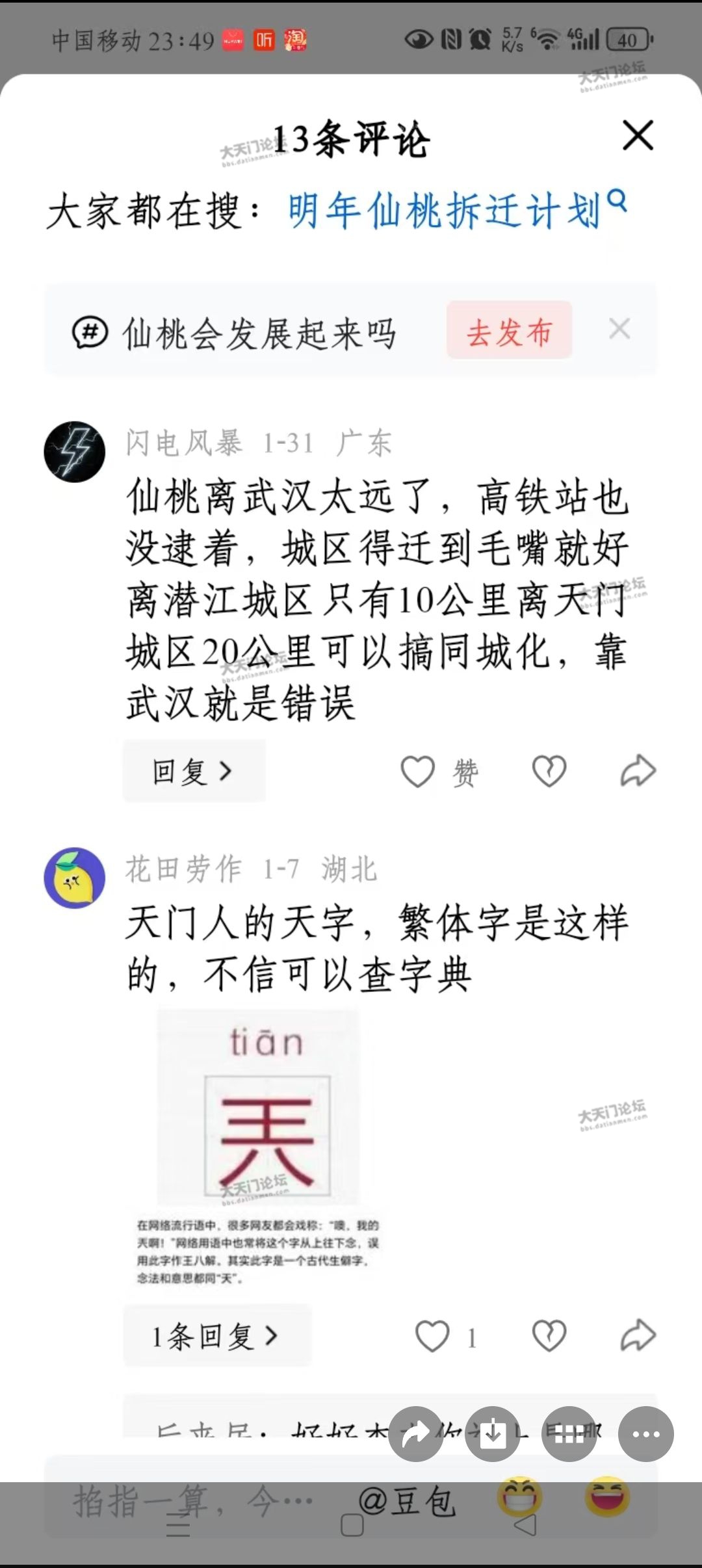Dismiss the 仙桃会发展起来吗 topic banner

point(619,329)
